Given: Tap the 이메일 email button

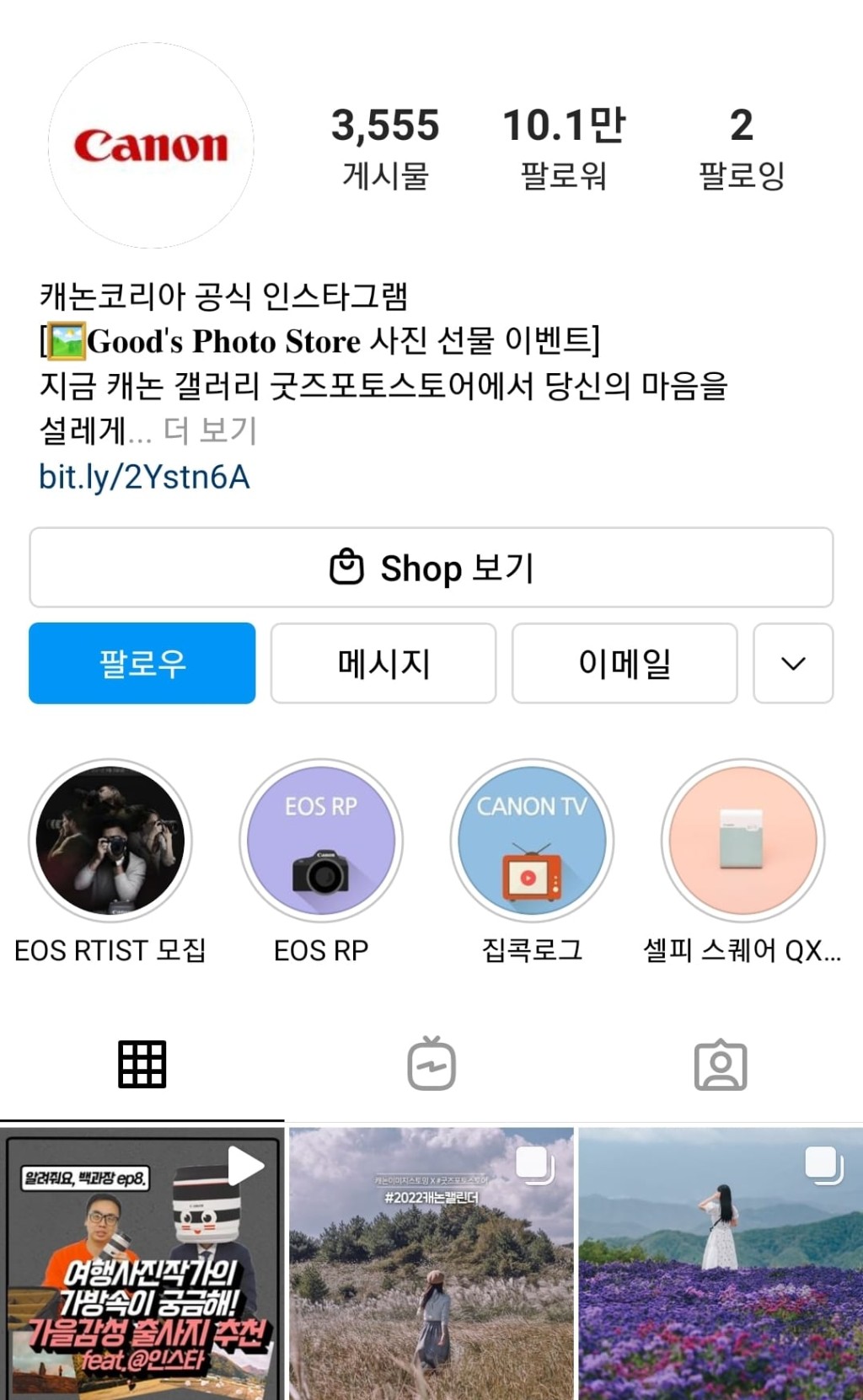Looking at the screenshot, I should (x=624, y=663).
